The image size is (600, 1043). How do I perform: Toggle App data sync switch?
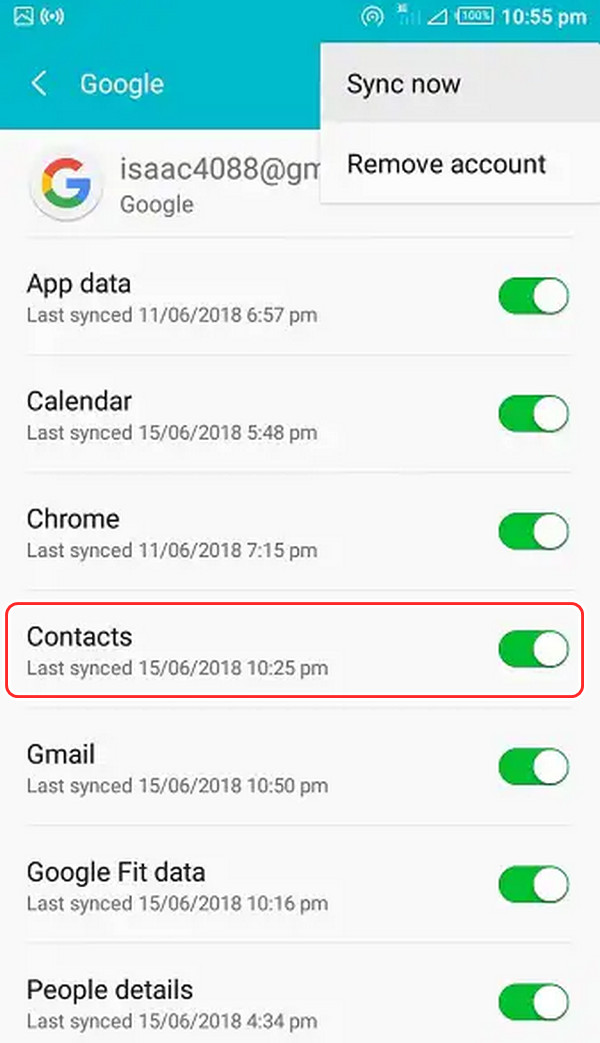point(533,297)
